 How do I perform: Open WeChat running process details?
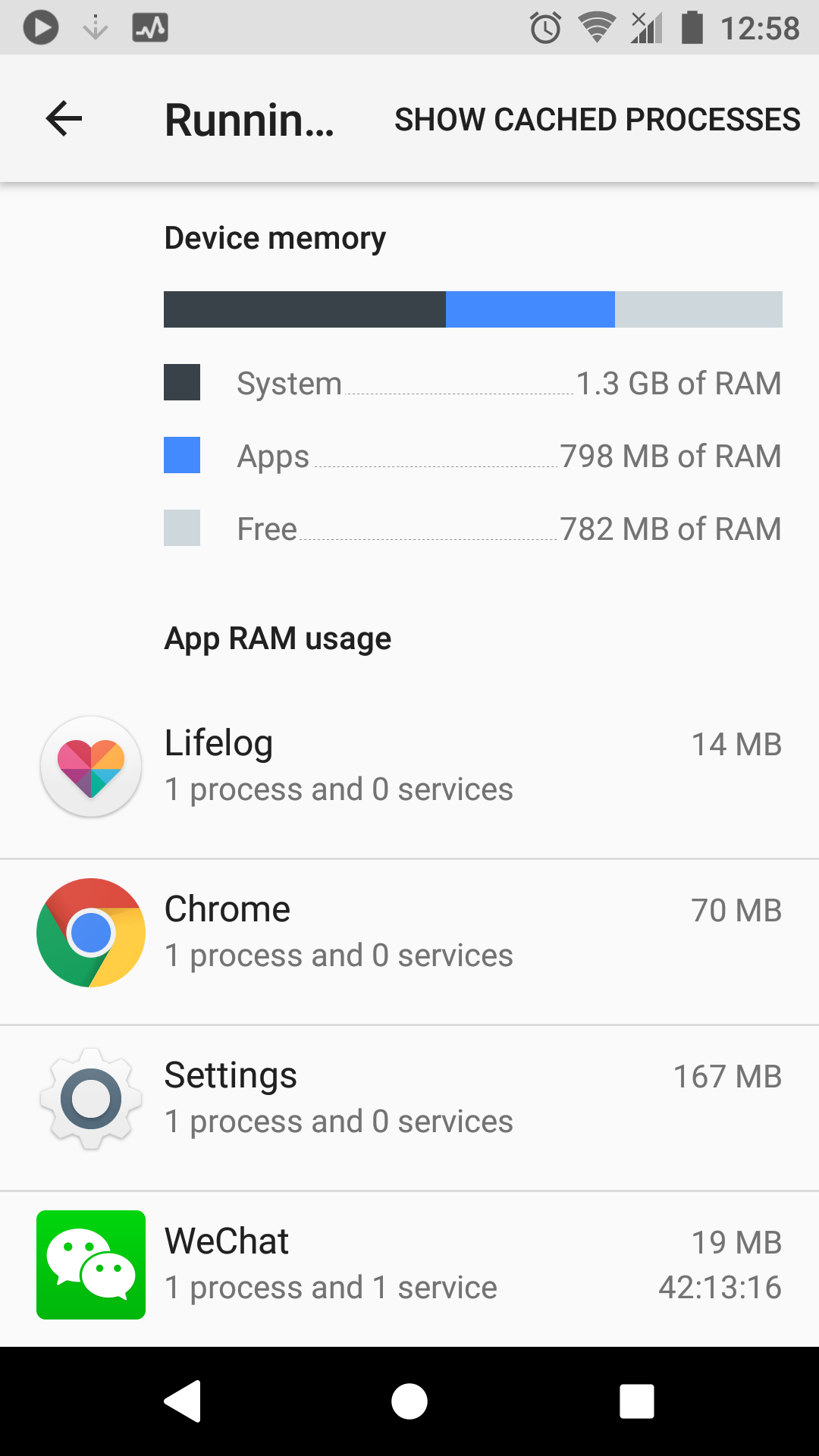pos(409,1264)
